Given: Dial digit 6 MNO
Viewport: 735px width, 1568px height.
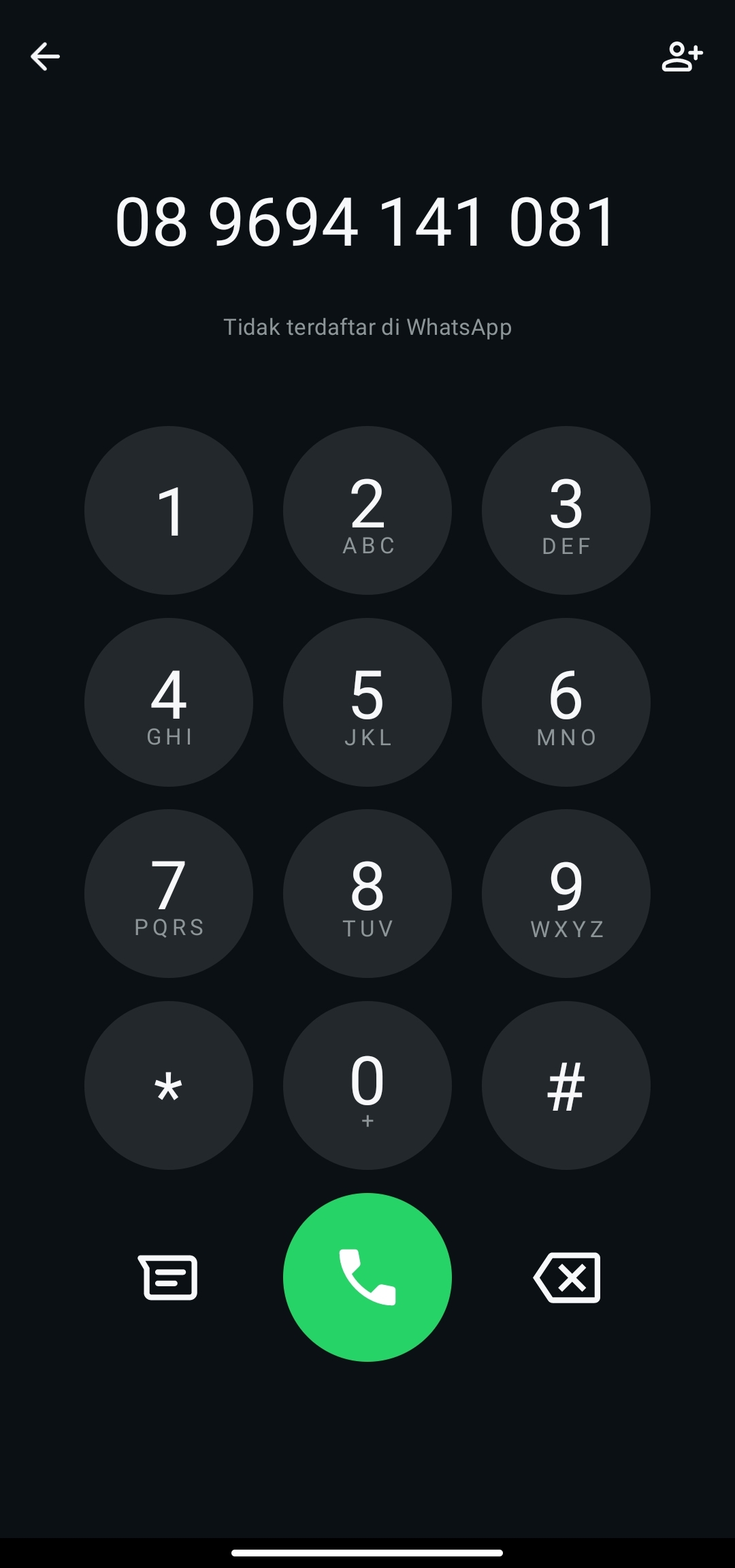Looking at the screenshot, I should 566,702.
